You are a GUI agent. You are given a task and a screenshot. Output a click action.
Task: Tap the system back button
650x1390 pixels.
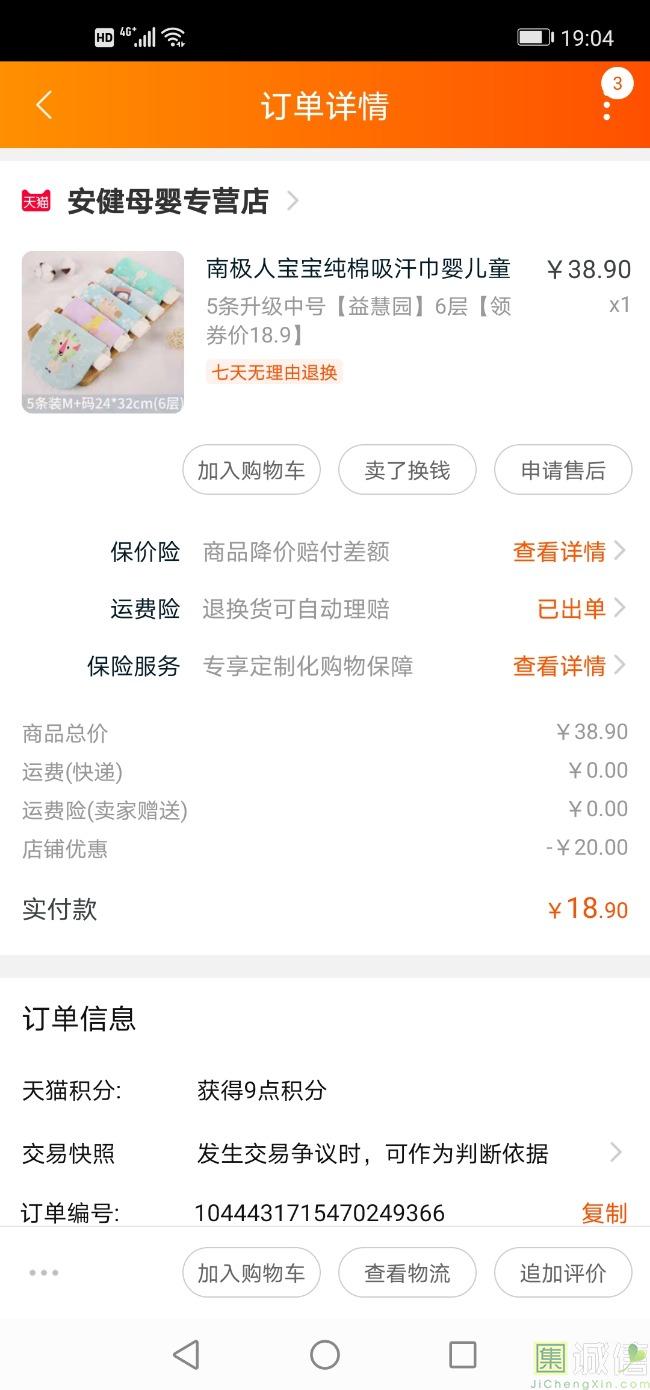tap(186, 1355)
